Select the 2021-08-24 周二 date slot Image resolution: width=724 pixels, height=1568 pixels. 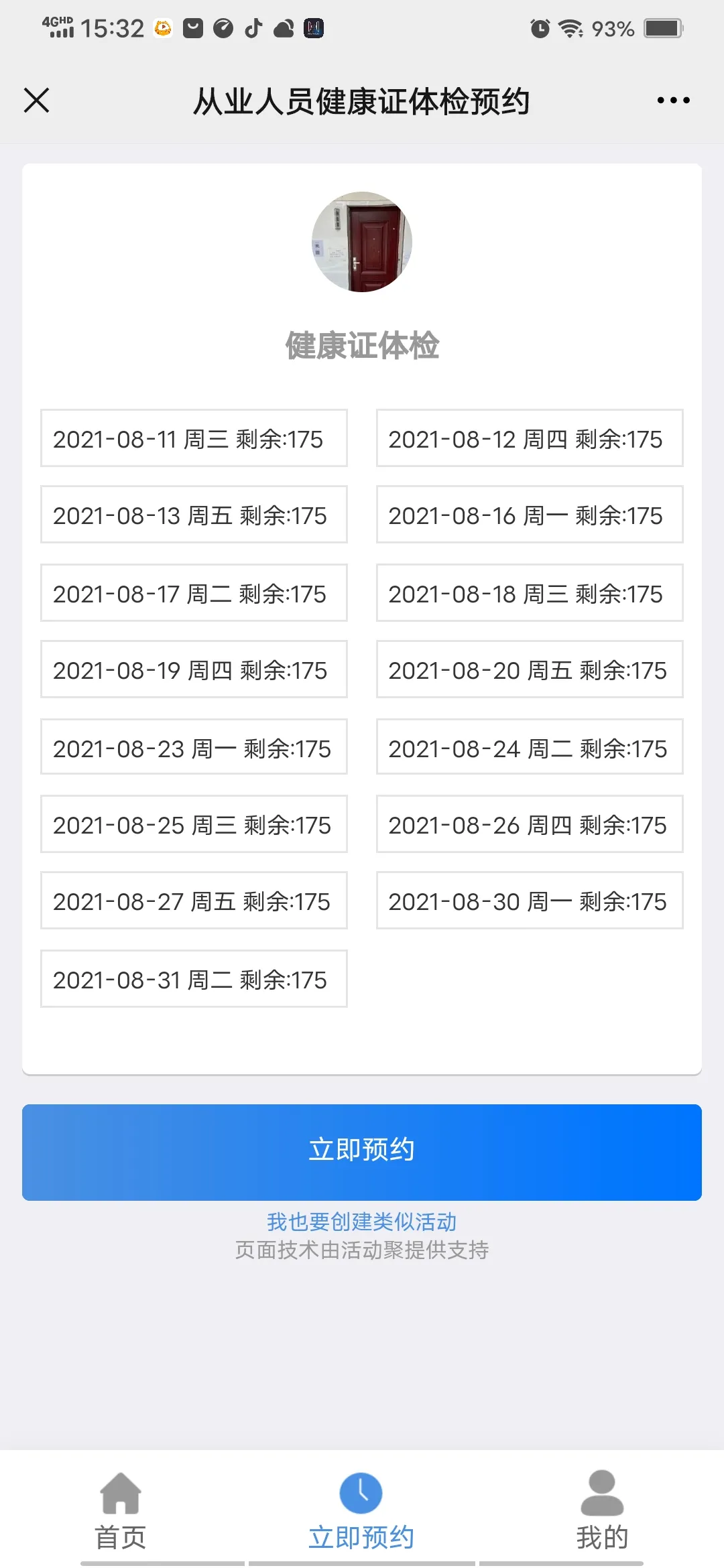click(530, 747)
